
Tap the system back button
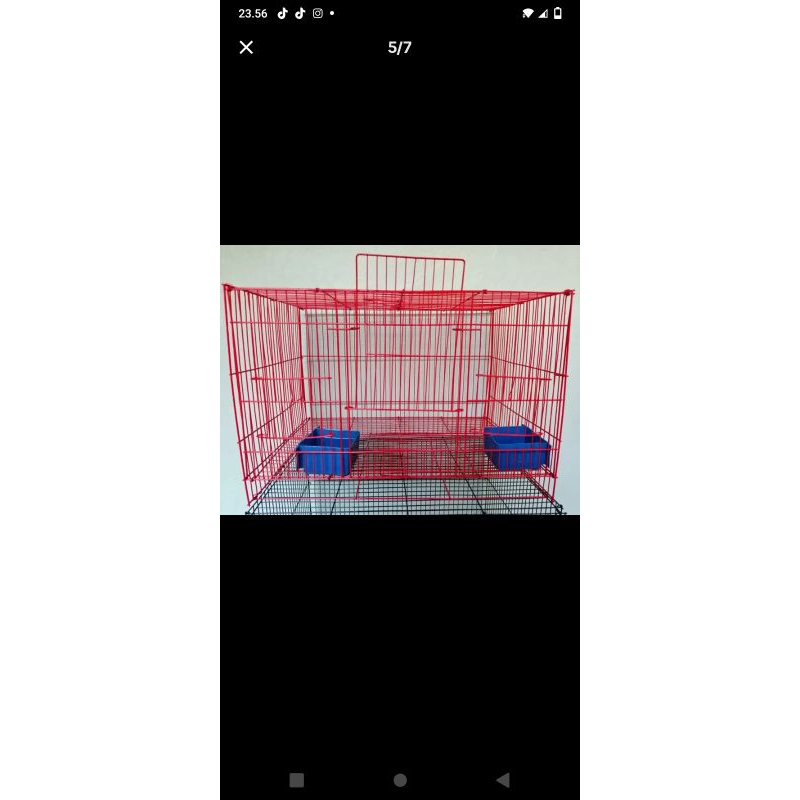pos(503,780)
